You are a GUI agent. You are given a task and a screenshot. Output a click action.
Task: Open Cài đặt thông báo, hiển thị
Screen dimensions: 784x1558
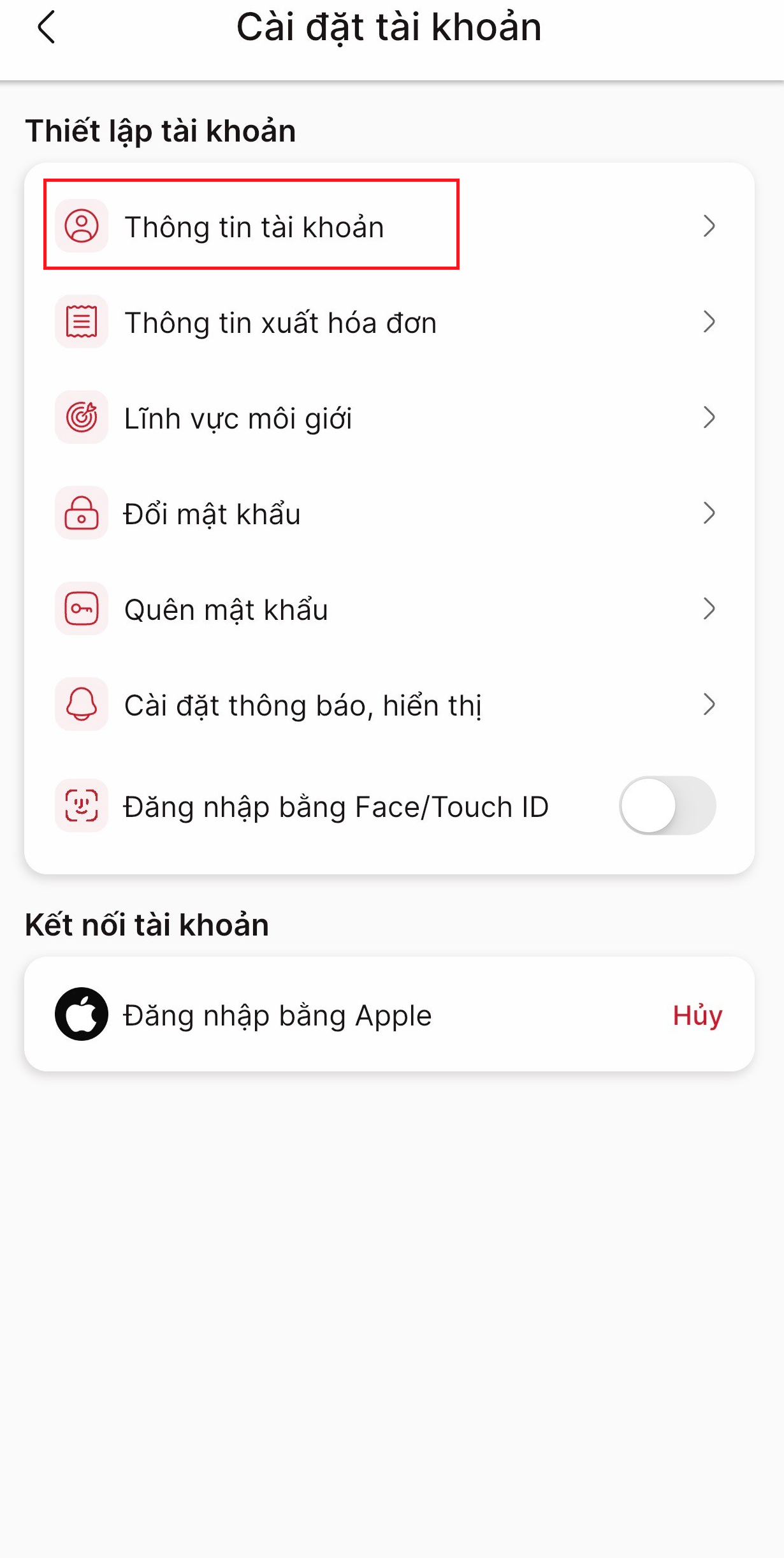point(303,705)
